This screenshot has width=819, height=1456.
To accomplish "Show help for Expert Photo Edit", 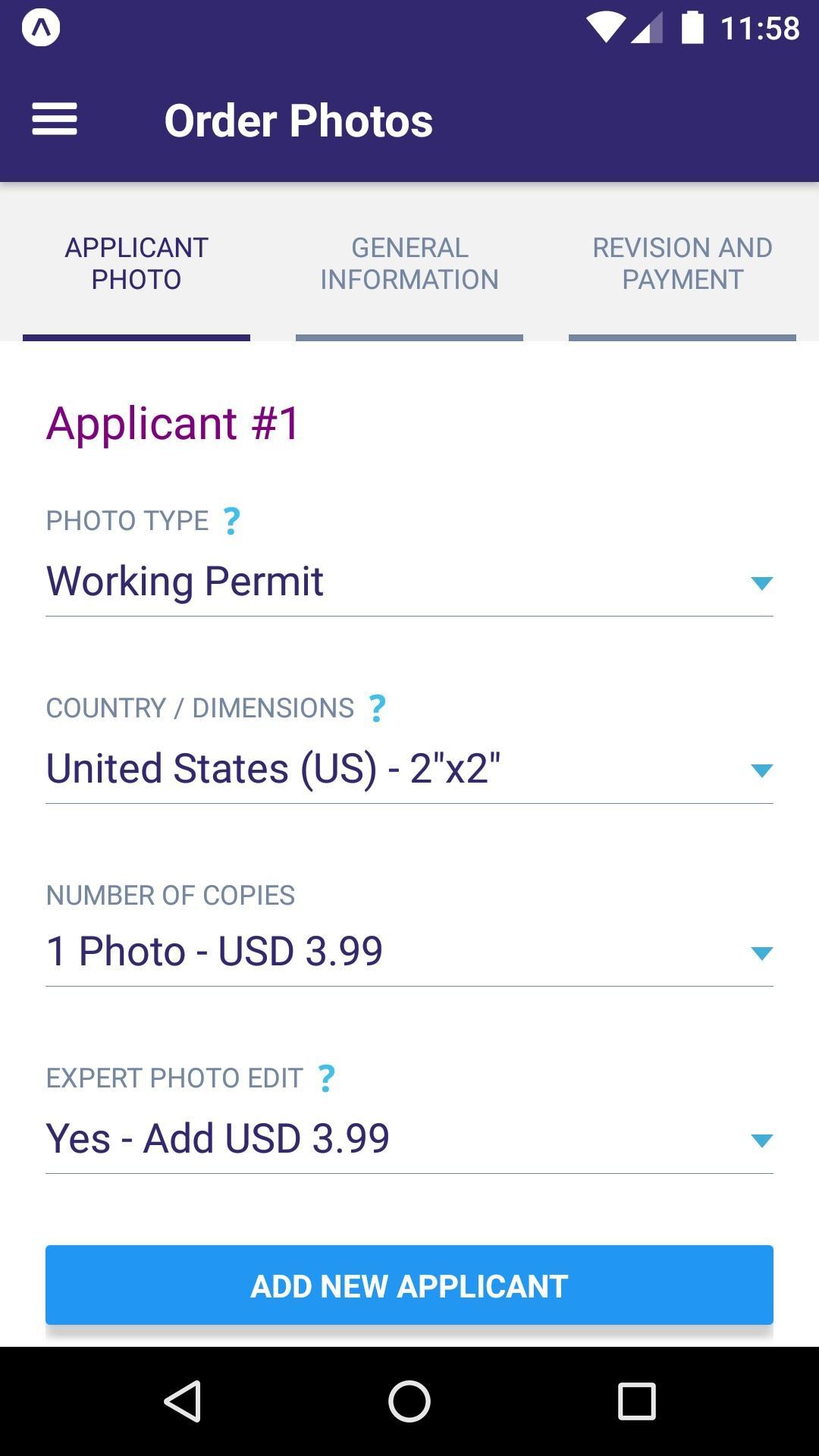I will (x=326, y=1078).
